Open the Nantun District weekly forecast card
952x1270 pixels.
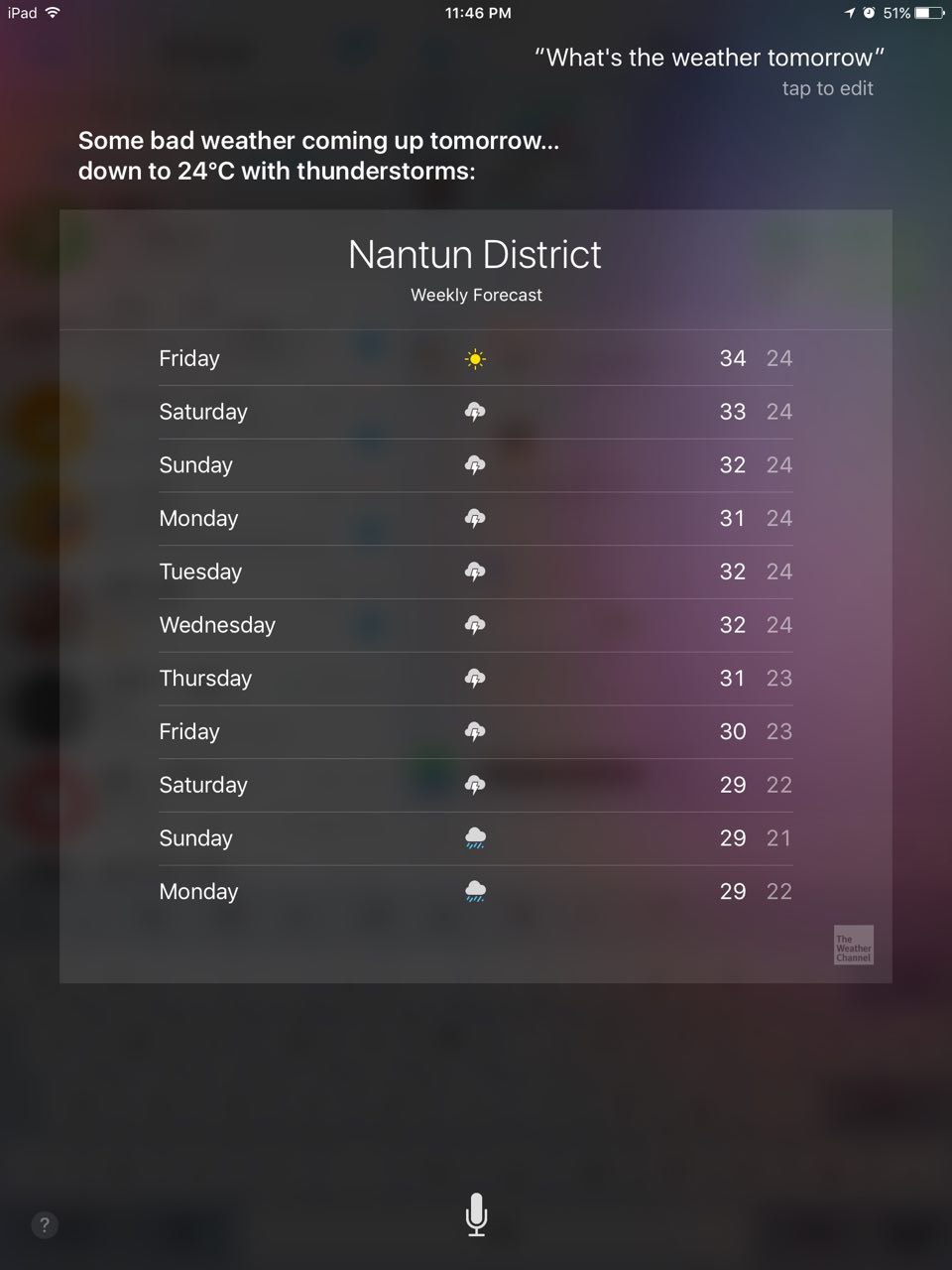point(475,268)
